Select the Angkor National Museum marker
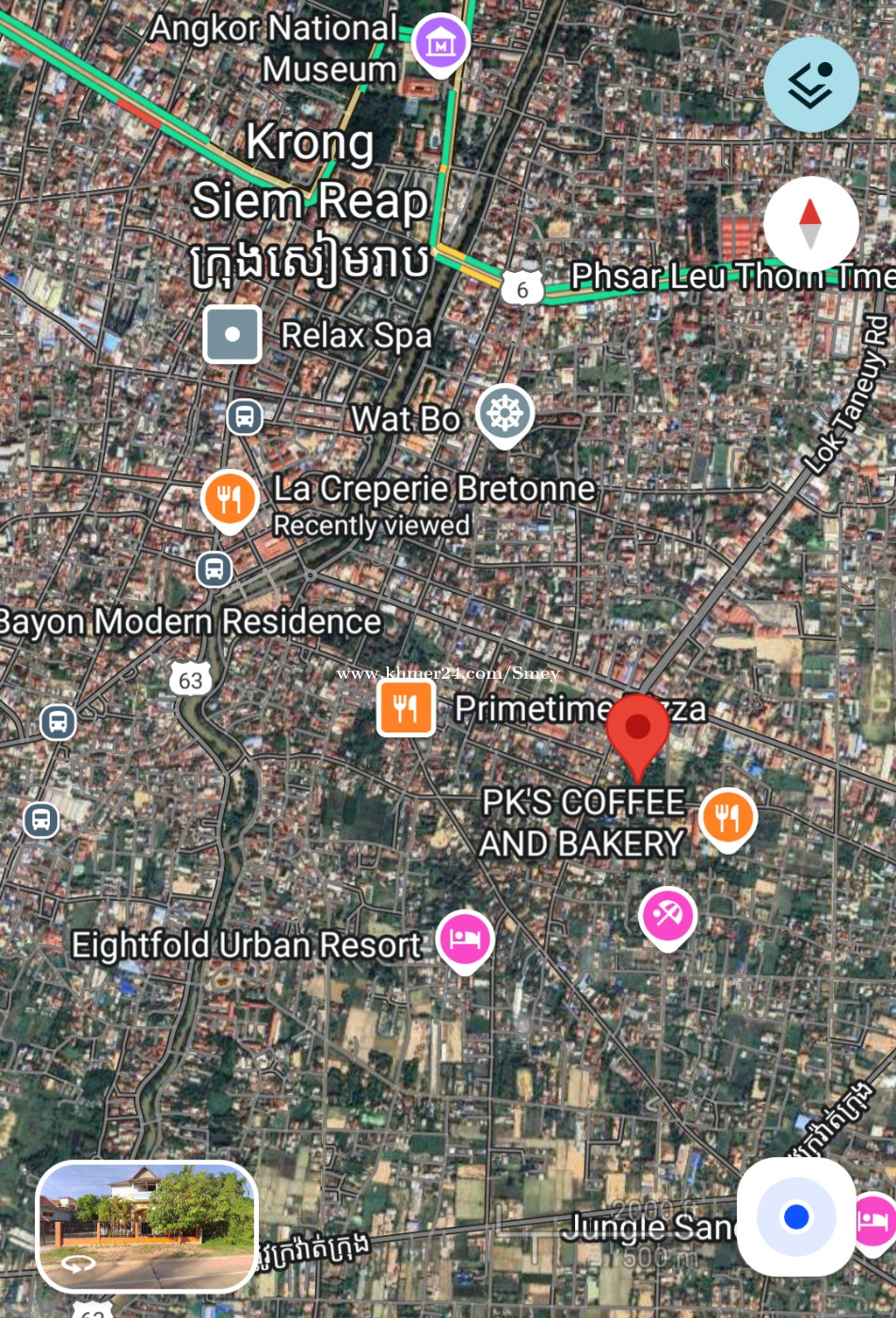This screenshot has height=1318, width=896. click(440, 43)
